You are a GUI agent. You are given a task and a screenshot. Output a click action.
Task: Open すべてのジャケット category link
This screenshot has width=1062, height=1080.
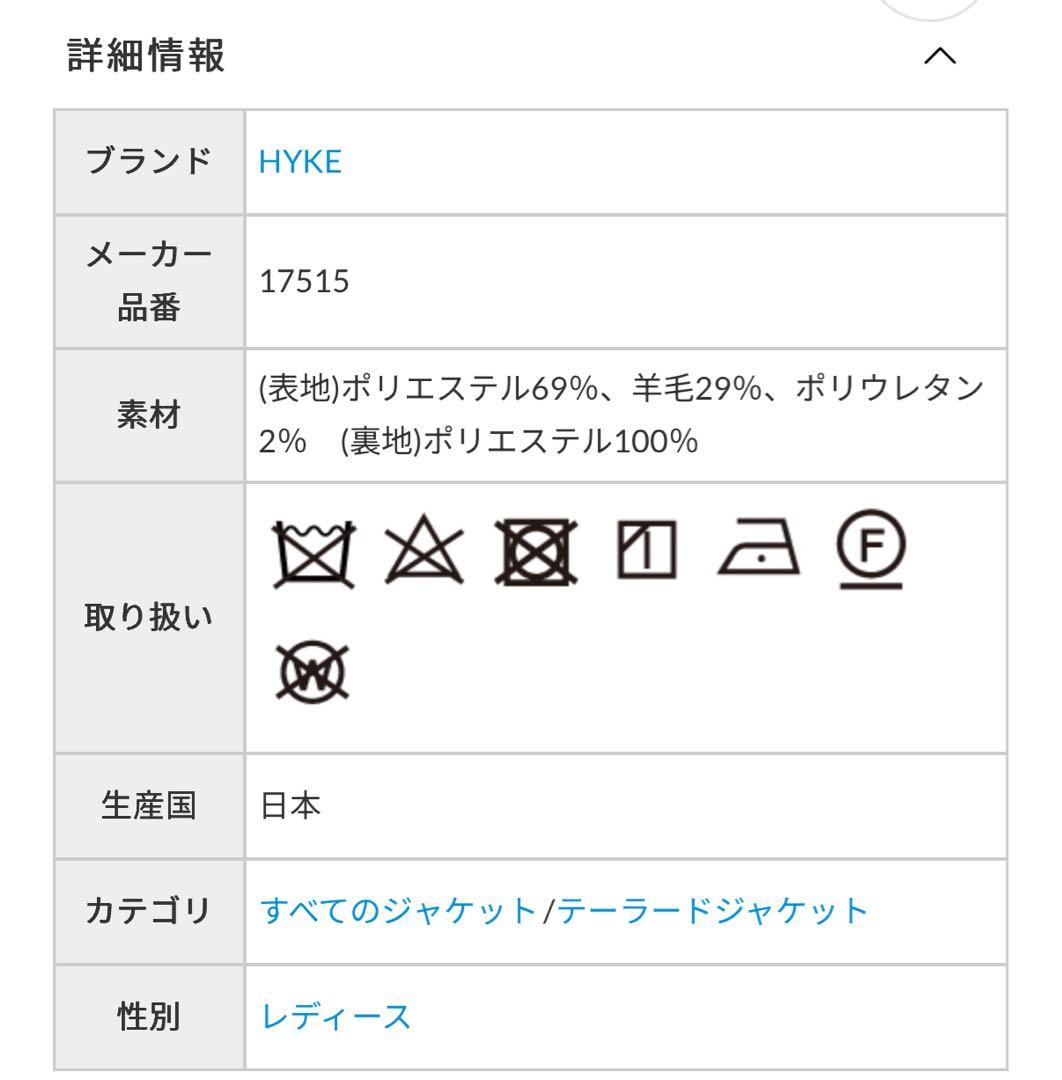pyautogui.click(x=398, y=911)
